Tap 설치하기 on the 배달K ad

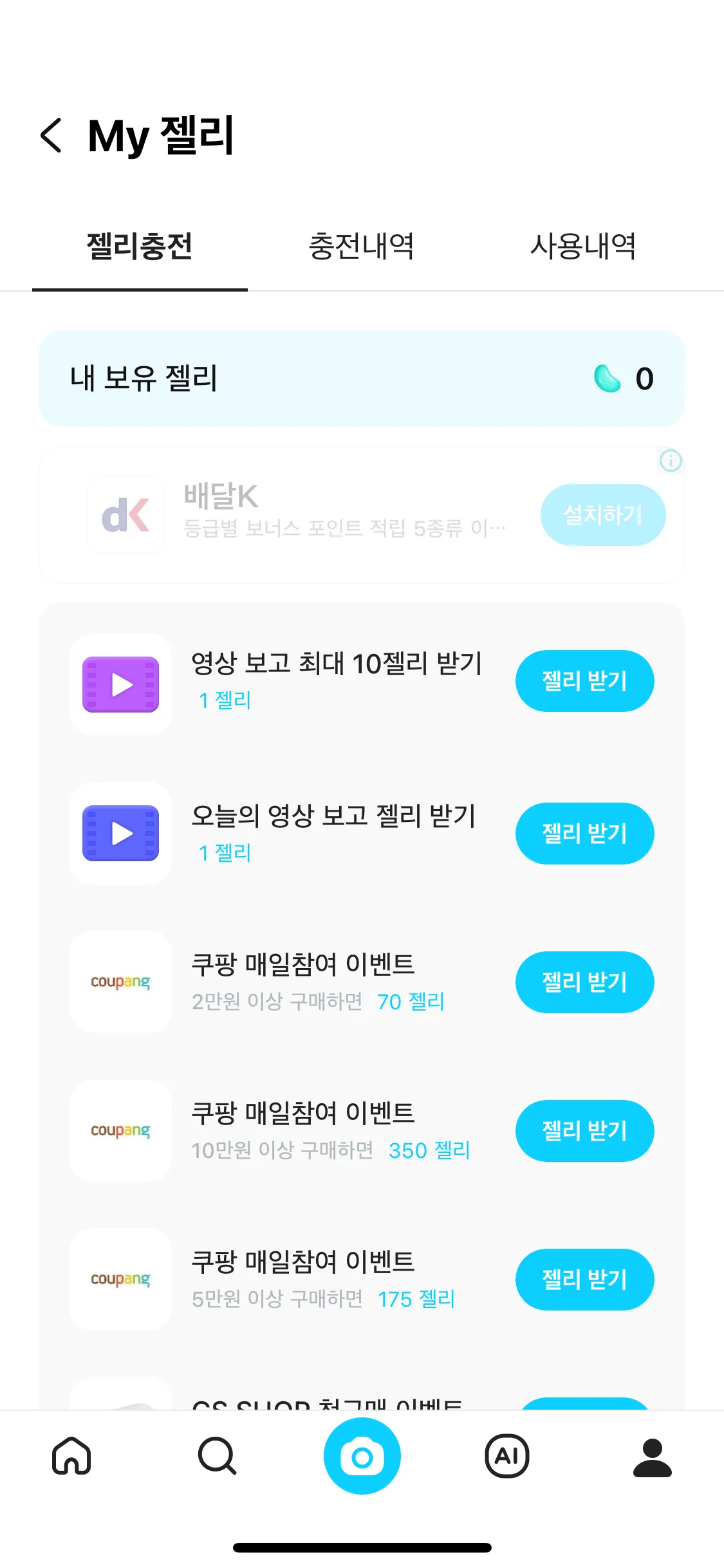click(x=602, y=515)
